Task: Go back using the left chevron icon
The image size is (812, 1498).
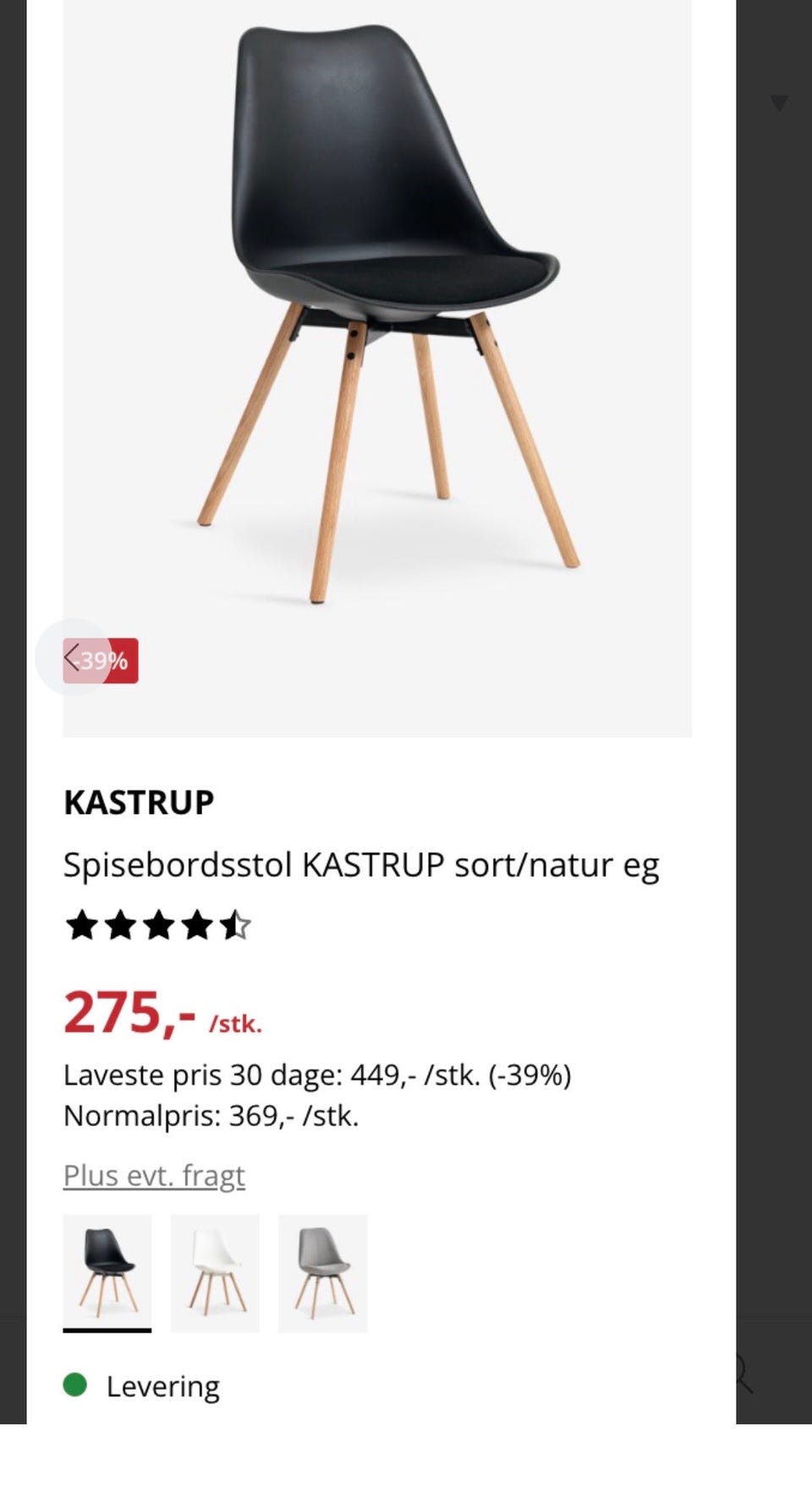Action: [x=73, y=659]
